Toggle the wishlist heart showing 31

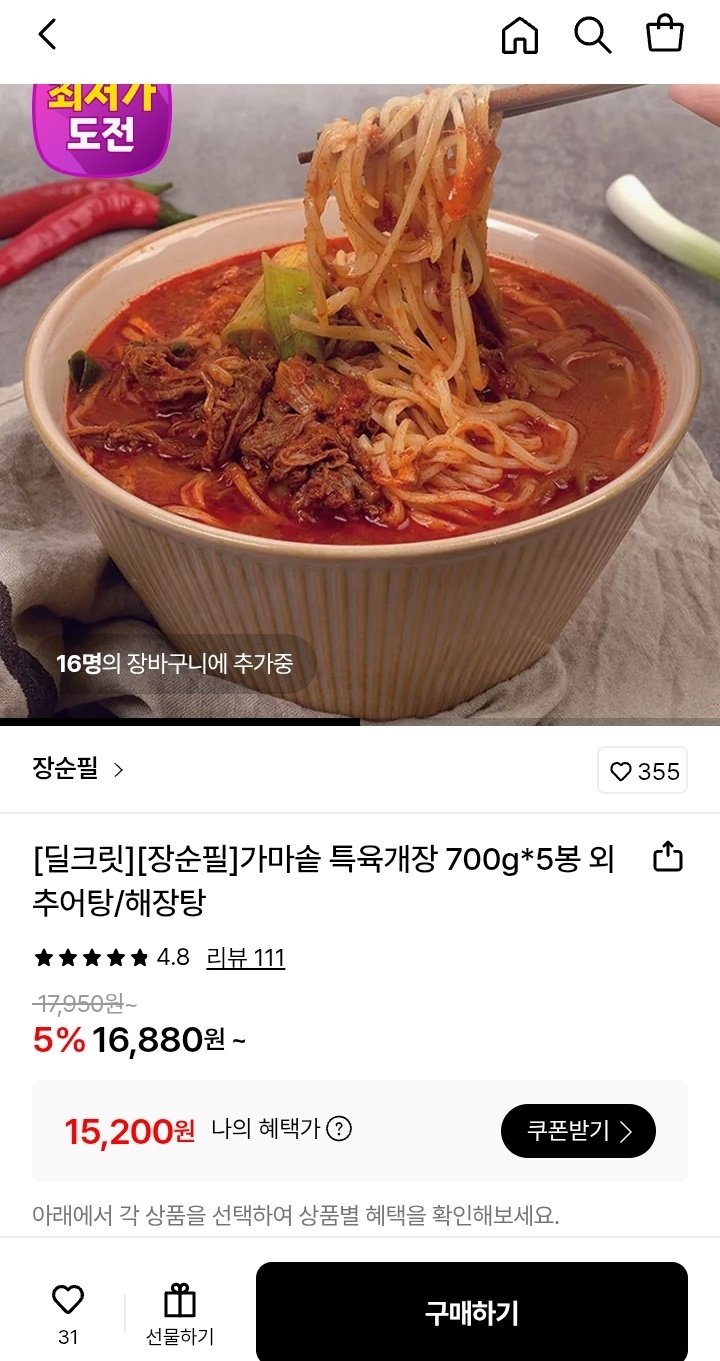click(x=67, y=1310)
